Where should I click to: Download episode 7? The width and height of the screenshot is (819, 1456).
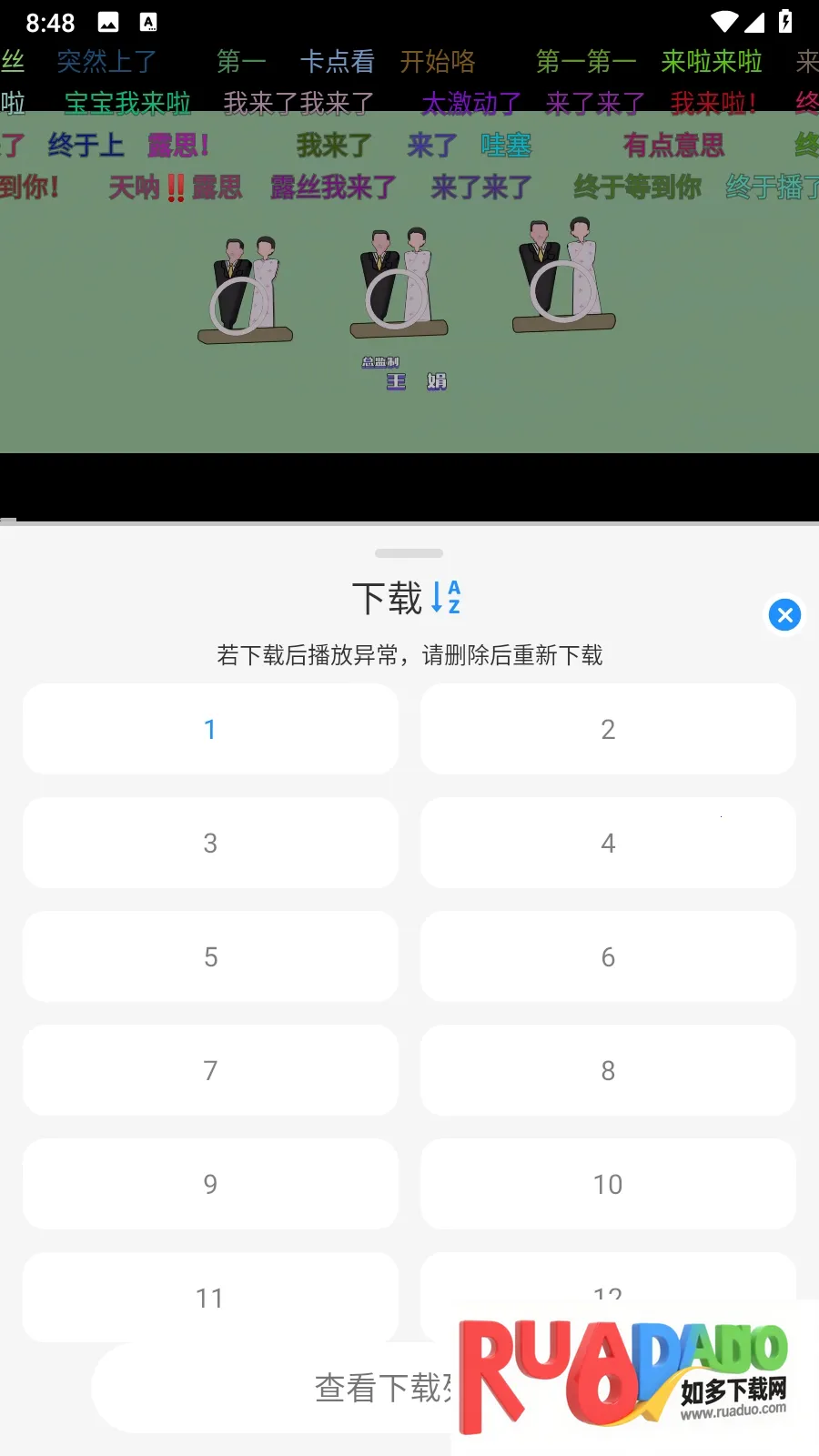pos(210,1070)
